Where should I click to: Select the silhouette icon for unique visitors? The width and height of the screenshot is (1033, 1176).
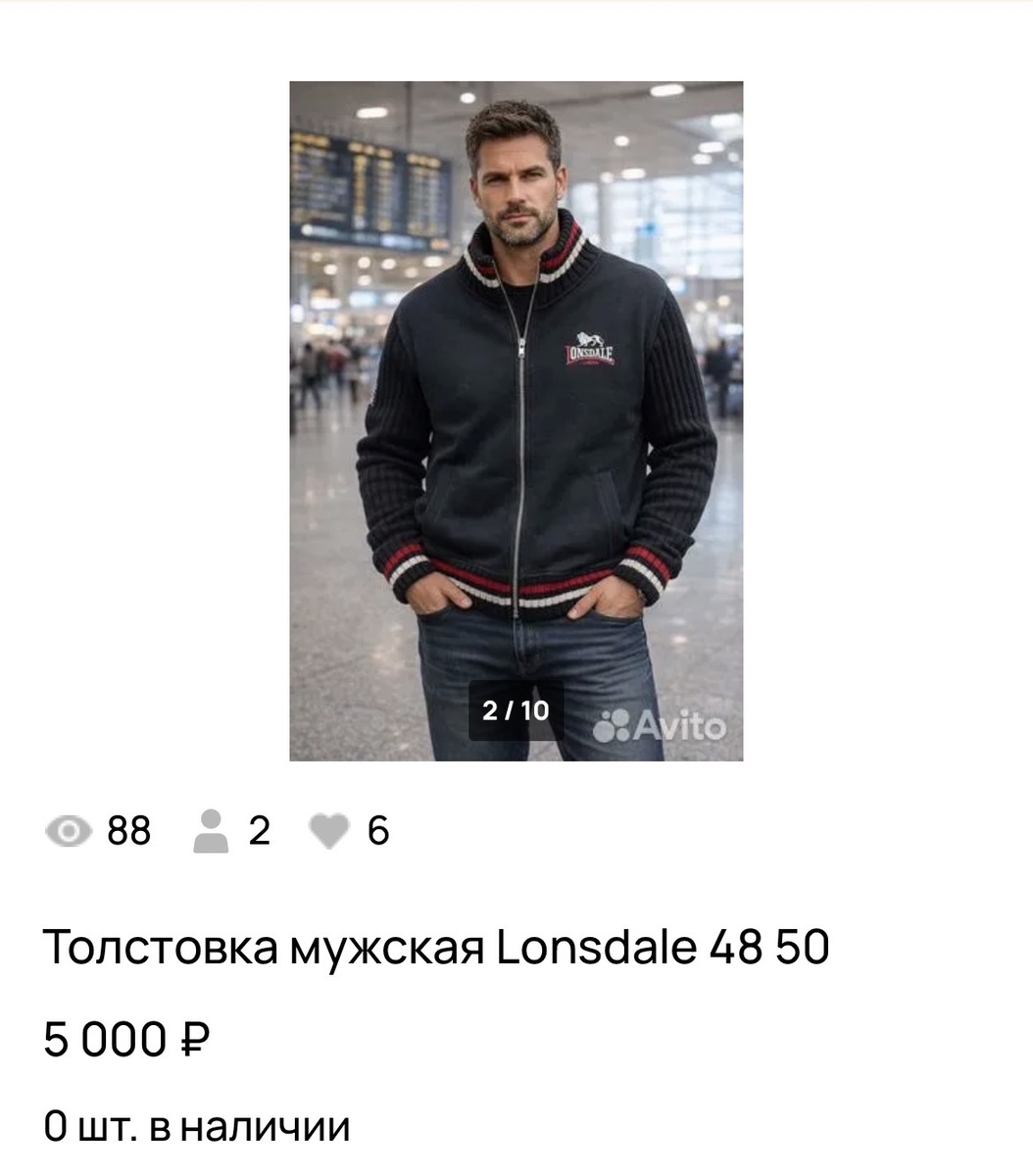coord(209,830)
